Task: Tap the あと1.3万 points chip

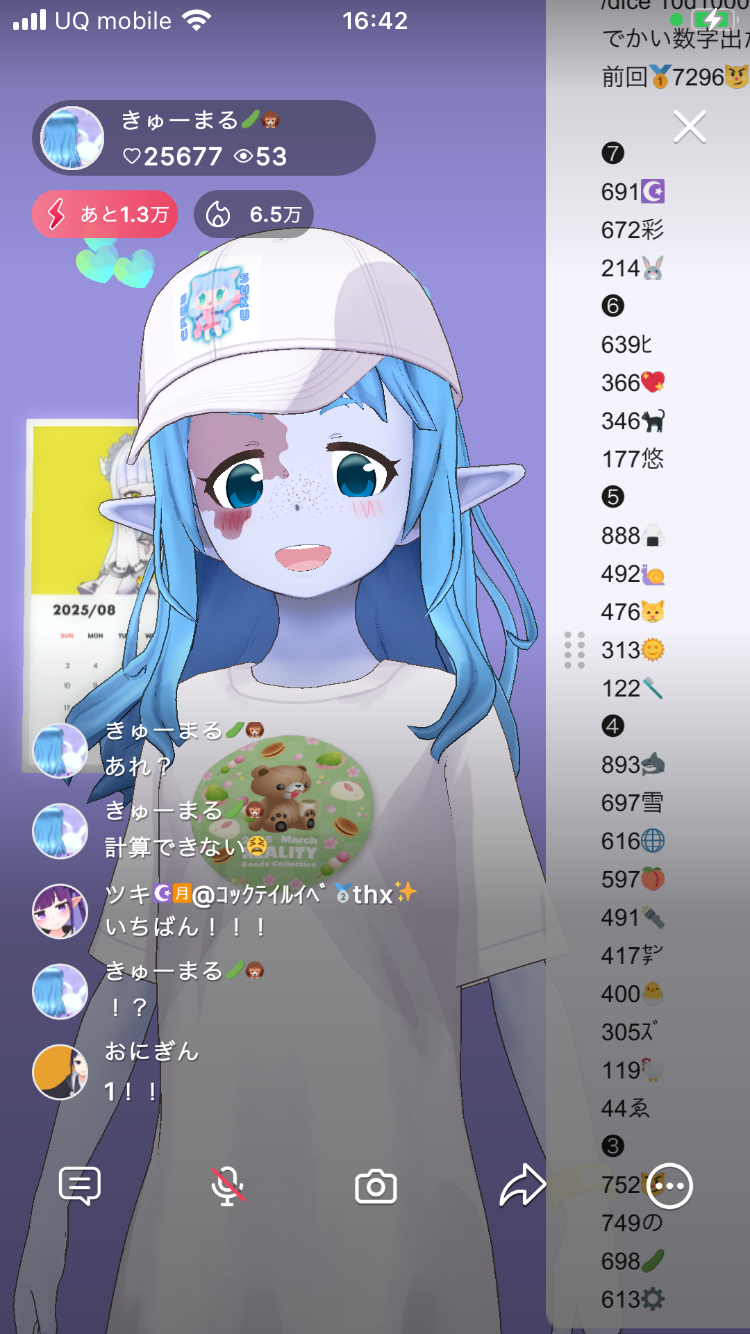Action: (x=105, y=215)
